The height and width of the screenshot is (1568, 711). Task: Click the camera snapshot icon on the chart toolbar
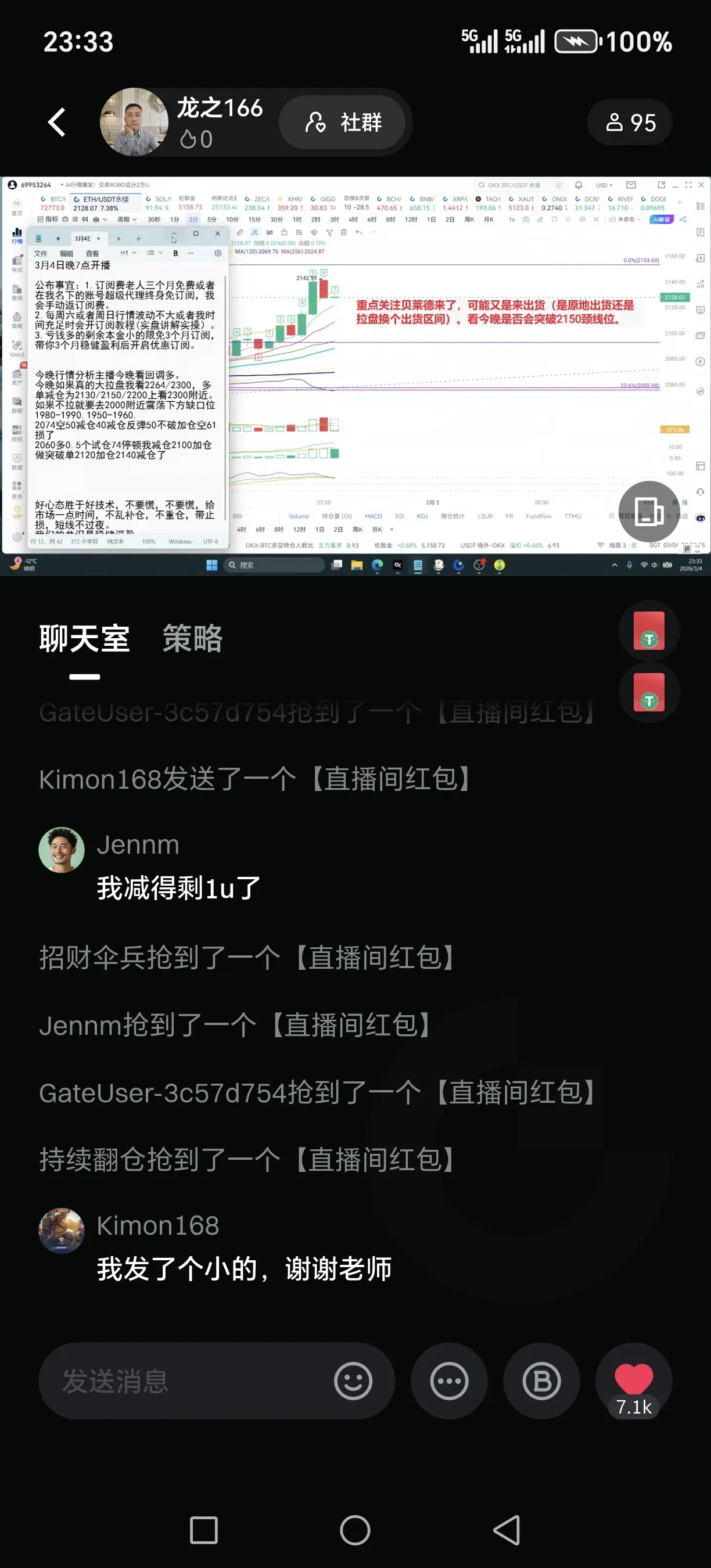tap(526, 220)
